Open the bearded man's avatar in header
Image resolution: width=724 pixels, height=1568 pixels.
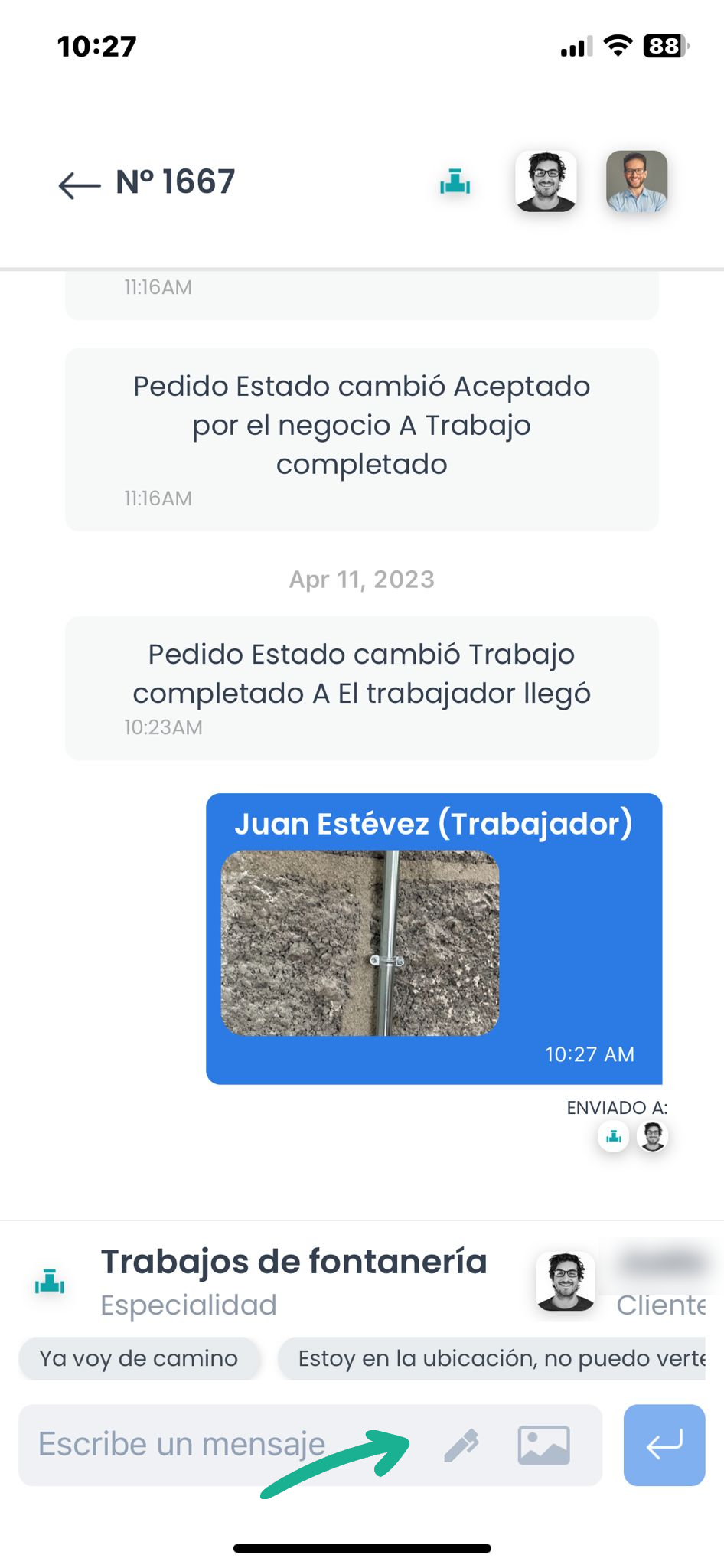(546, 181)
